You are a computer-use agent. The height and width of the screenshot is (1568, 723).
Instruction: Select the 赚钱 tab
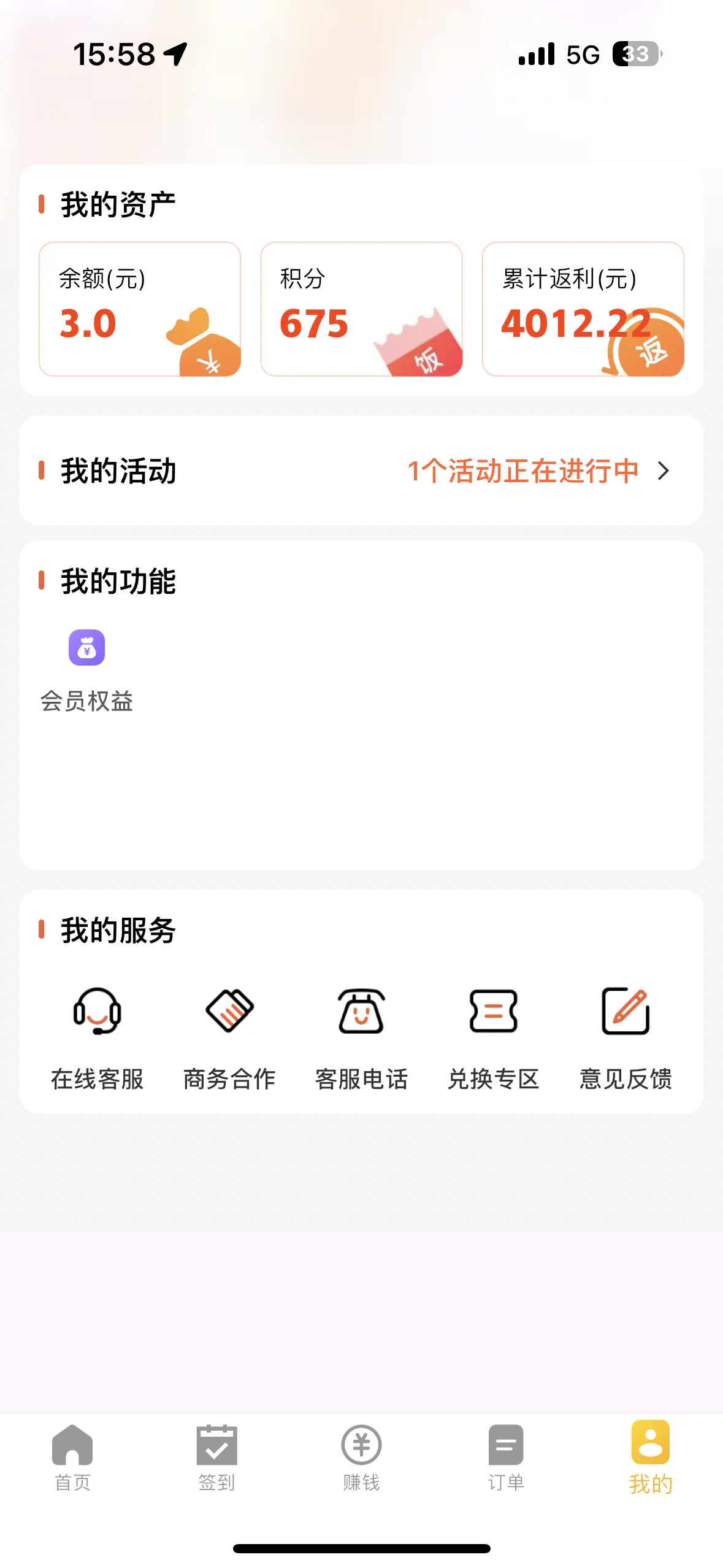coord(361,1458)
